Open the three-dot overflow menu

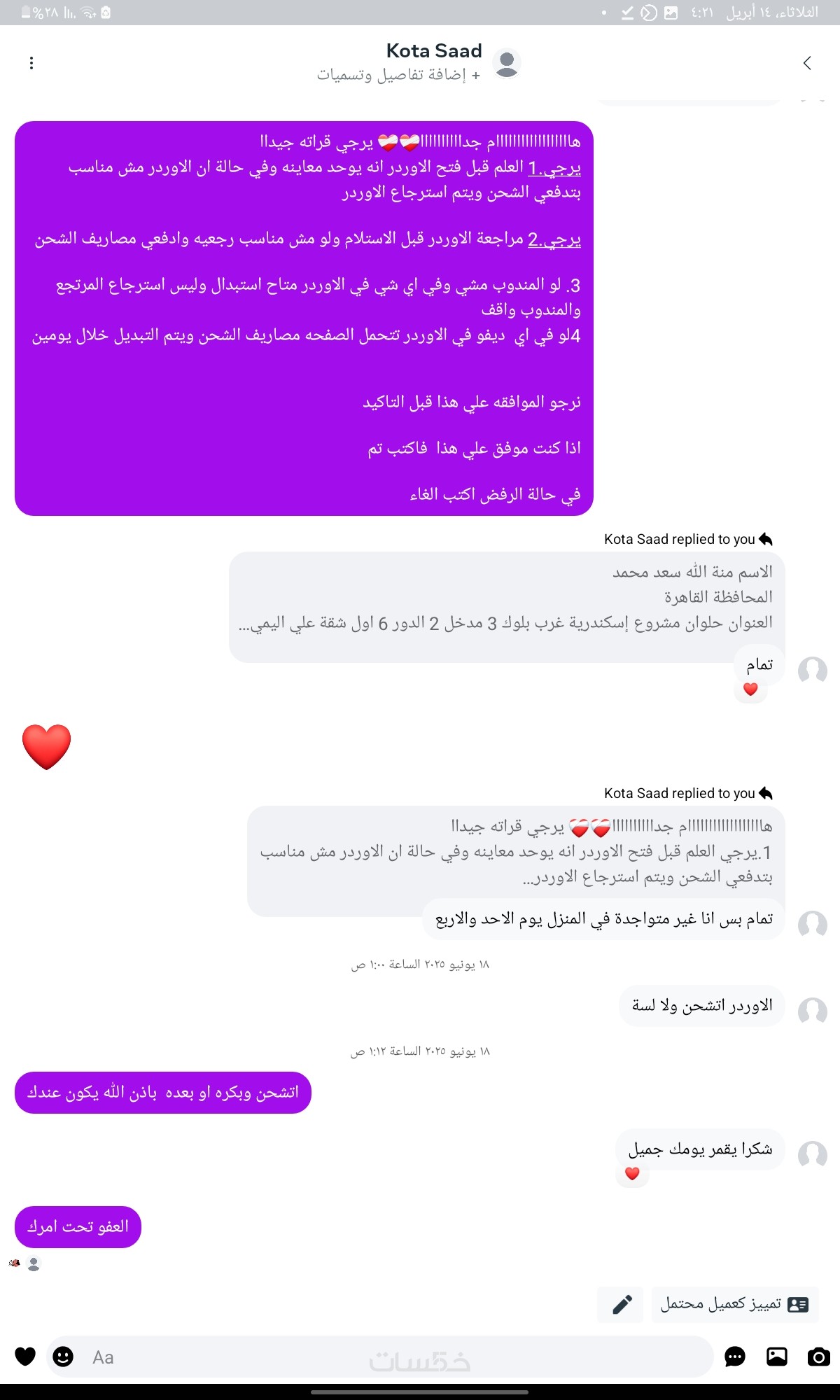(x=31, y=63)
